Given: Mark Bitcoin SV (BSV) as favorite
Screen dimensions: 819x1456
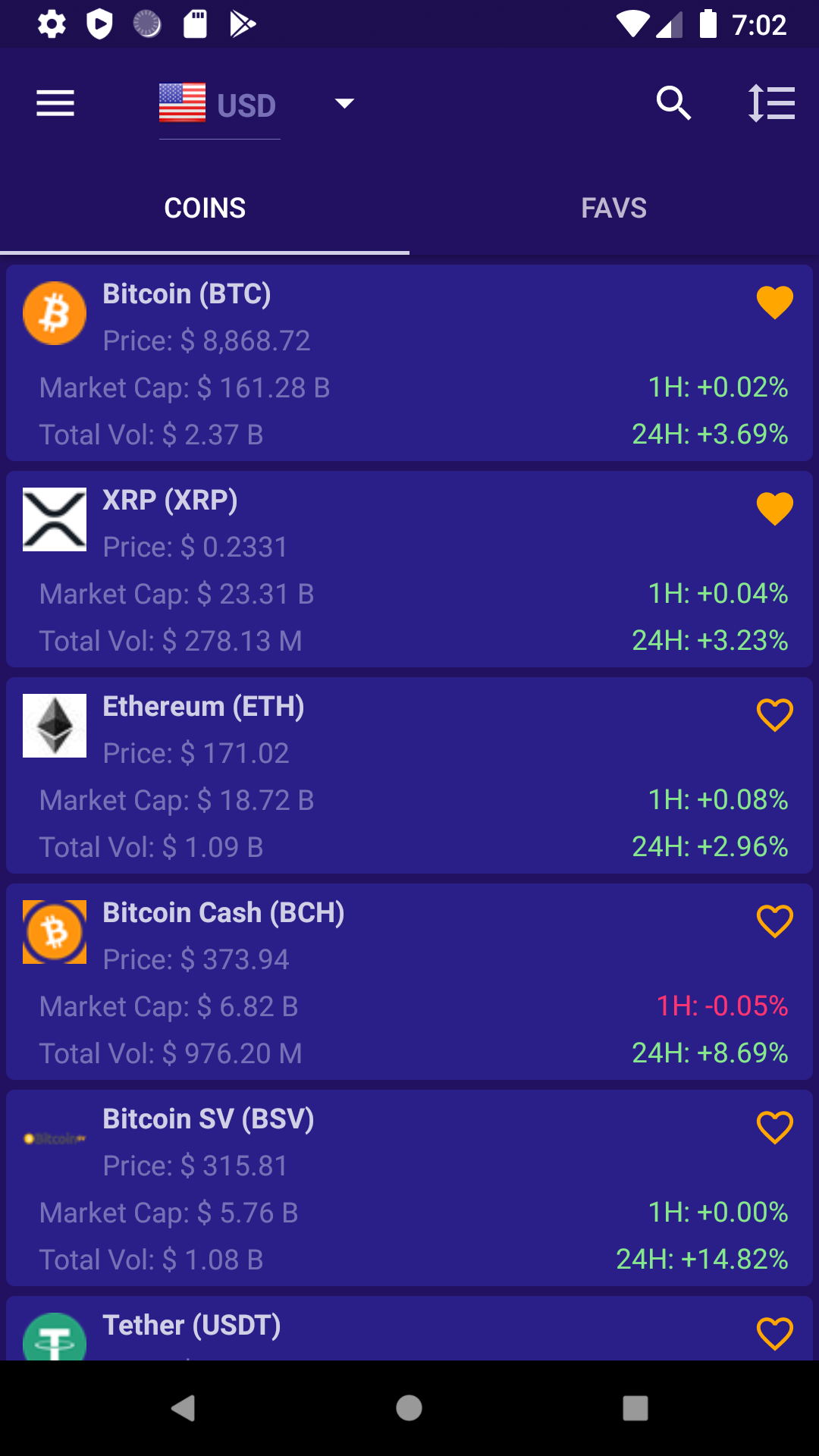Looking at the screenshot, I should tap(774, 1128).
